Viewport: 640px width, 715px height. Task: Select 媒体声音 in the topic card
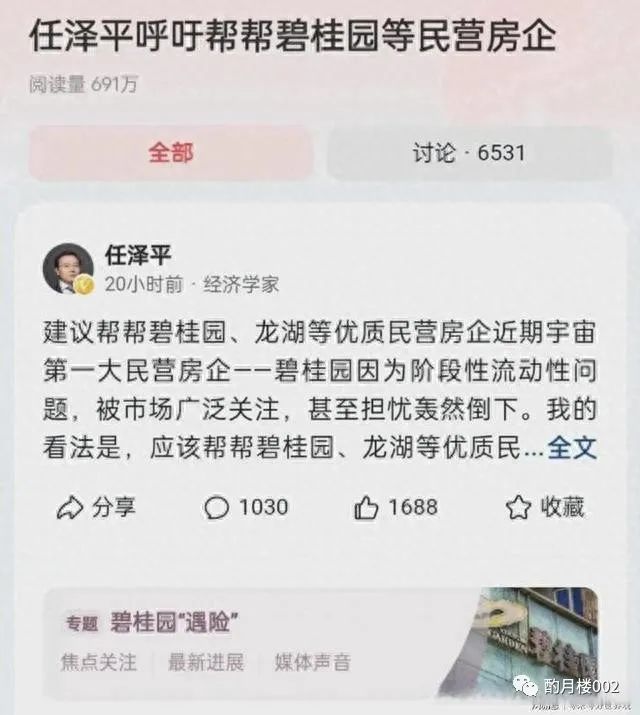click(312, 662)
